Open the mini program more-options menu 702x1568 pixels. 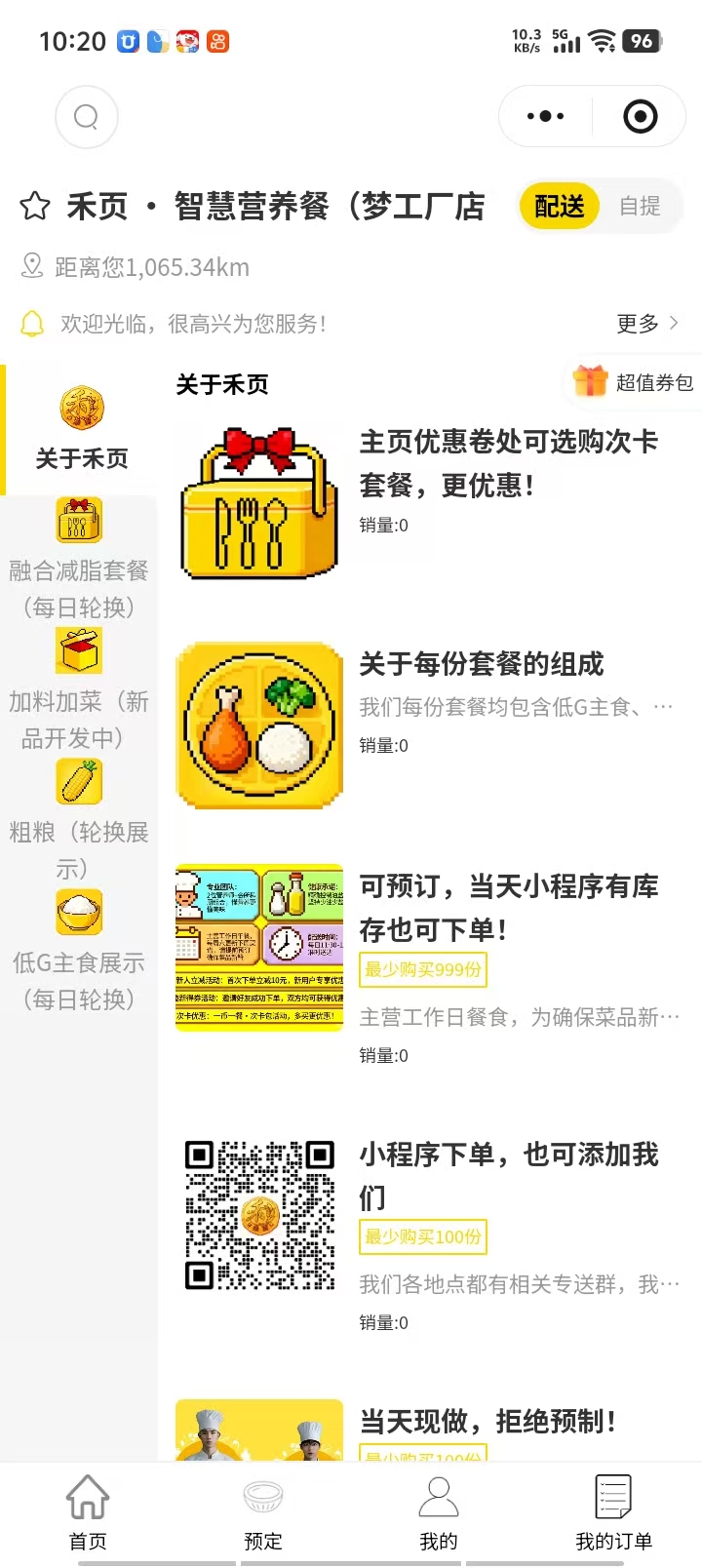(545, 117)
